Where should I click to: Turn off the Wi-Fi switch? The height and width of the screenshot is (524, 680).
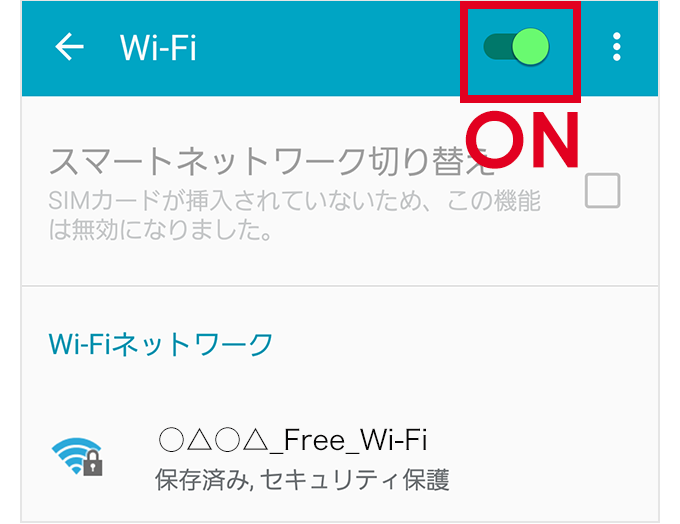coord(517,46)
